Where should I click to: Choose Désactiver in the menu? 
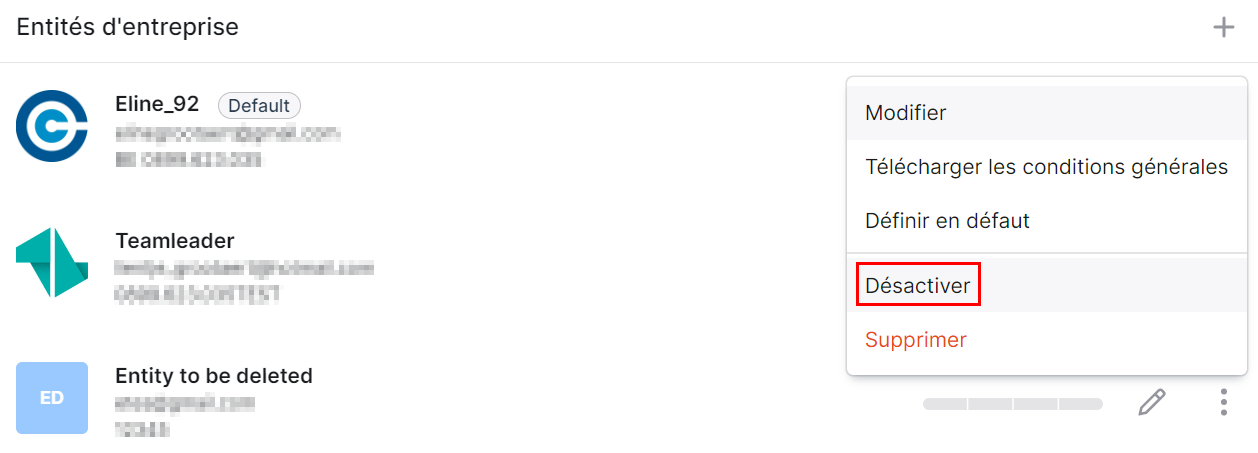point(917,286)
